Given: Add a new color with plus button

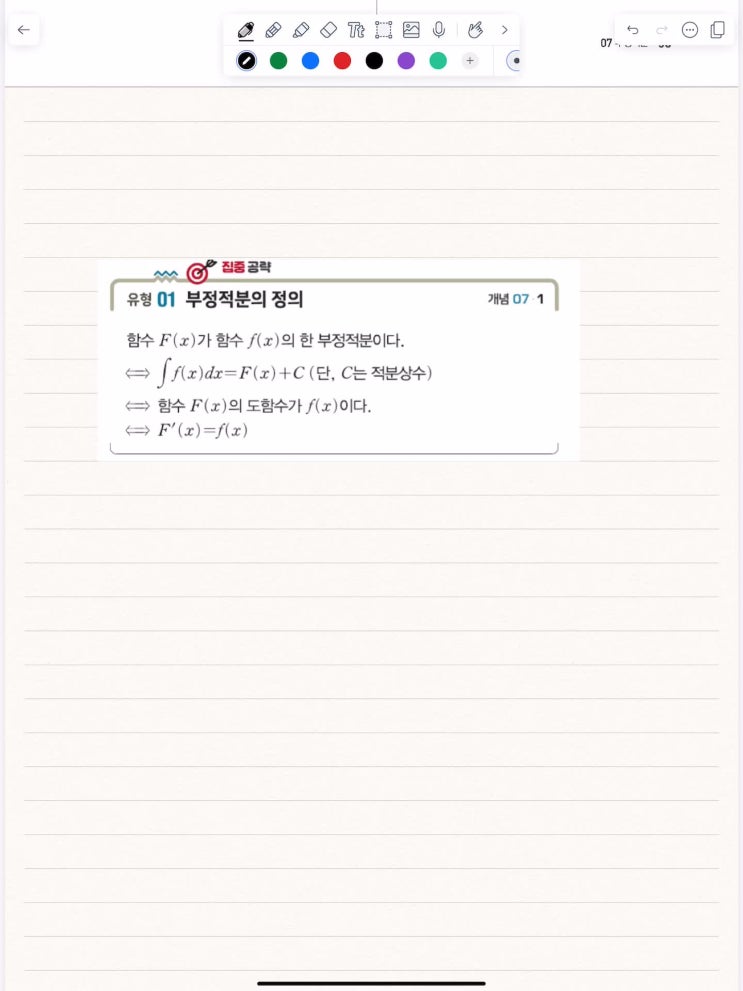Looking at the screenshot, I should (470, 61).
